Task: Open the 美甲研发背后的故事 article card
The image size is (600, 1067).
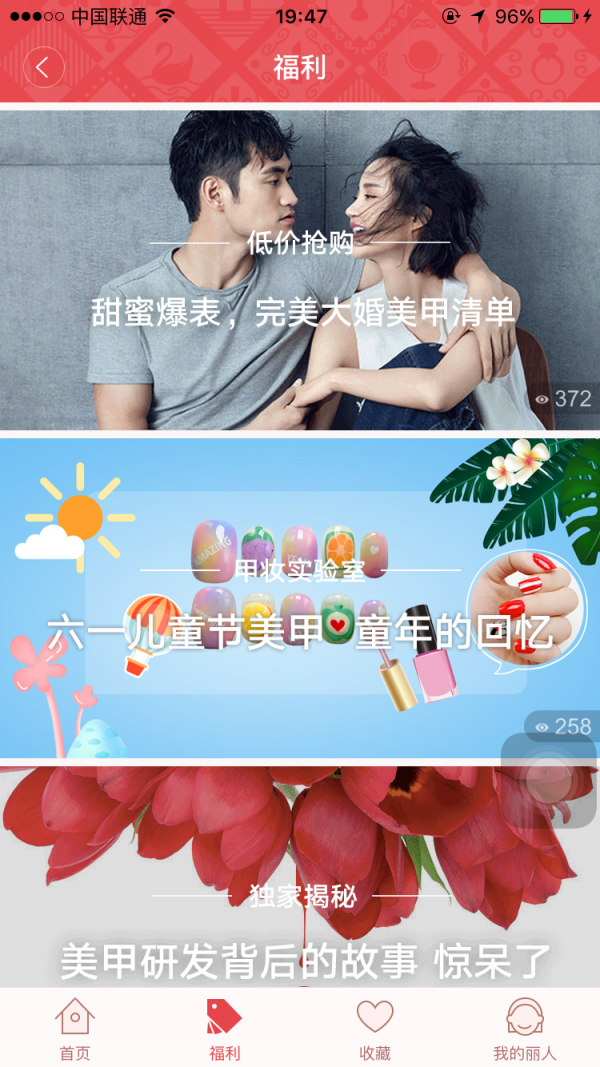Action: [300, 880]
